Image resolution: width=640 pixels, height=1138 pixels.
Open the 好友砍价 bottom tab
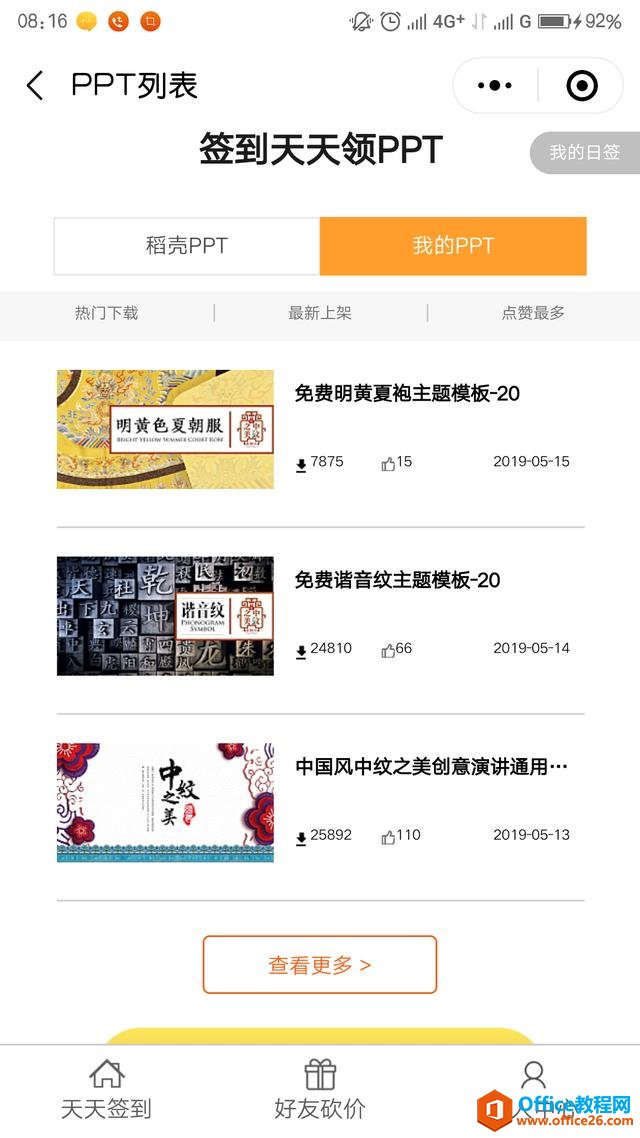(320, 1091)
